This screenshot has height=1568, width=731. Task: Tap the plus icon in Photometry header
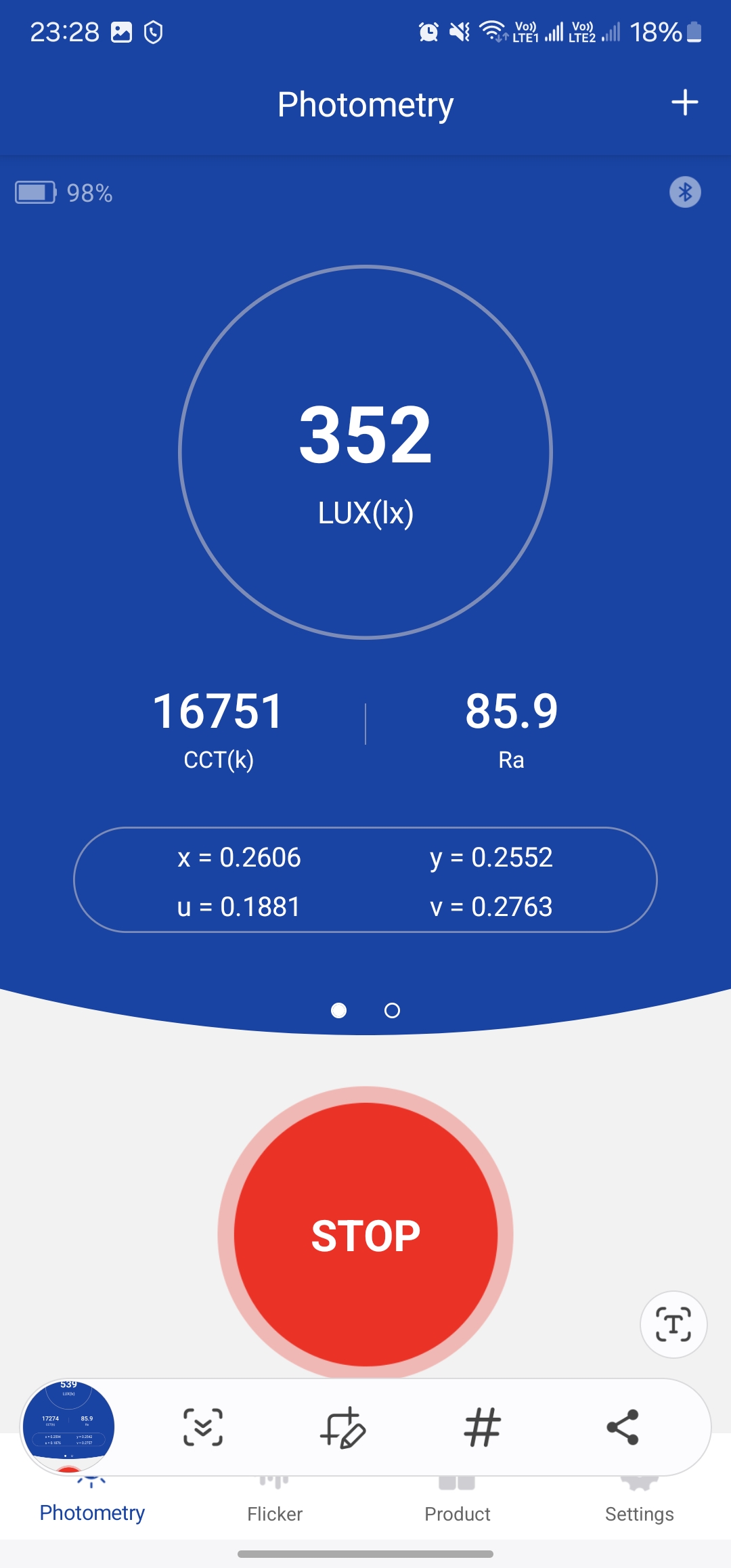pyautogui.click(x=684, y=103)
